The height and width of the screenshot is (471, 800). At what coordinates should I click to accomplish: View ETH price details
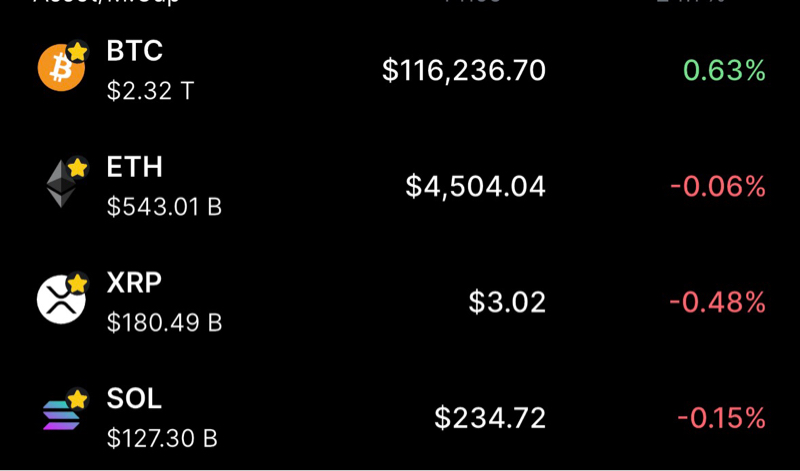coord(475,186)
